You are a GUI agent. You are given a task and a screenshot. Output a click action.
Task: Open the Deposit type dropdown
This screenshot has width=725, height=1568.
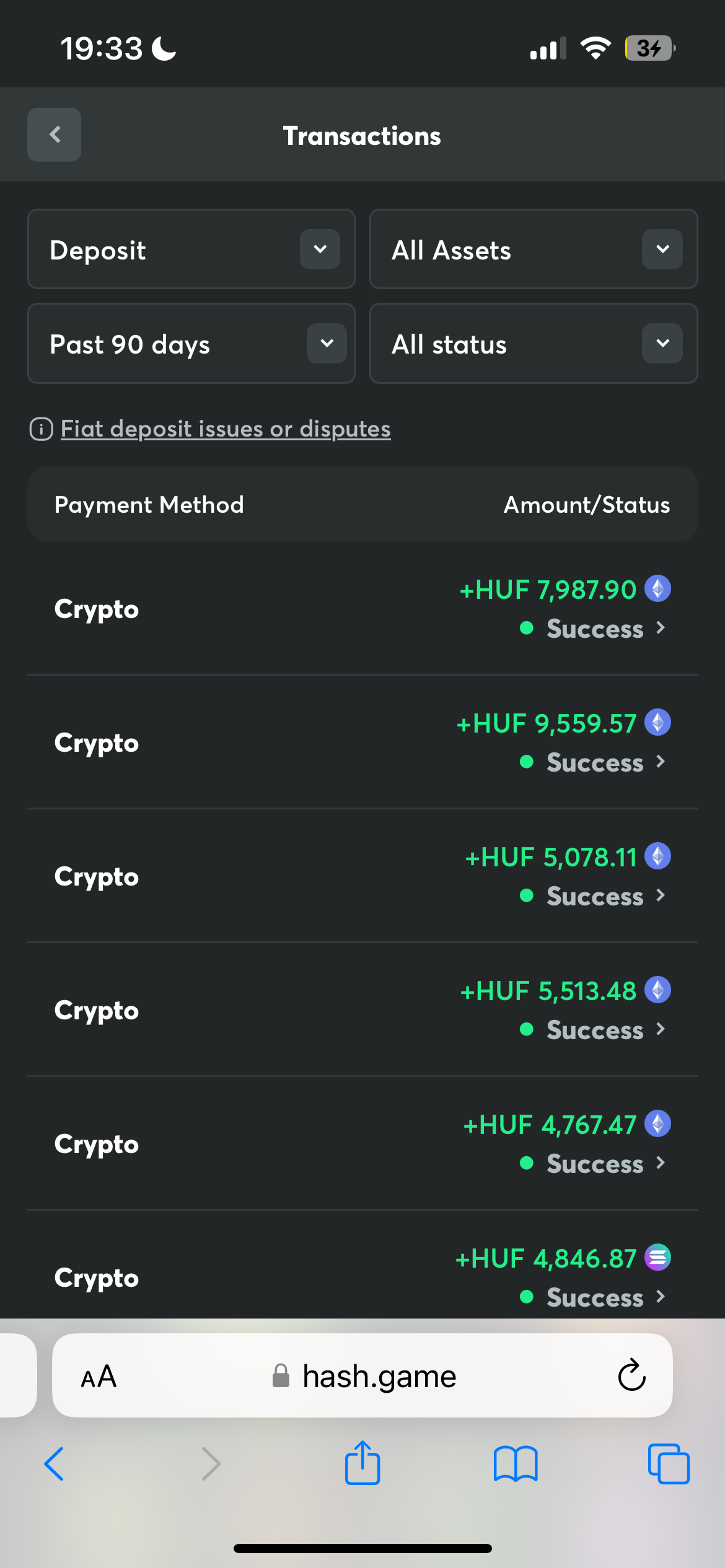191,249
